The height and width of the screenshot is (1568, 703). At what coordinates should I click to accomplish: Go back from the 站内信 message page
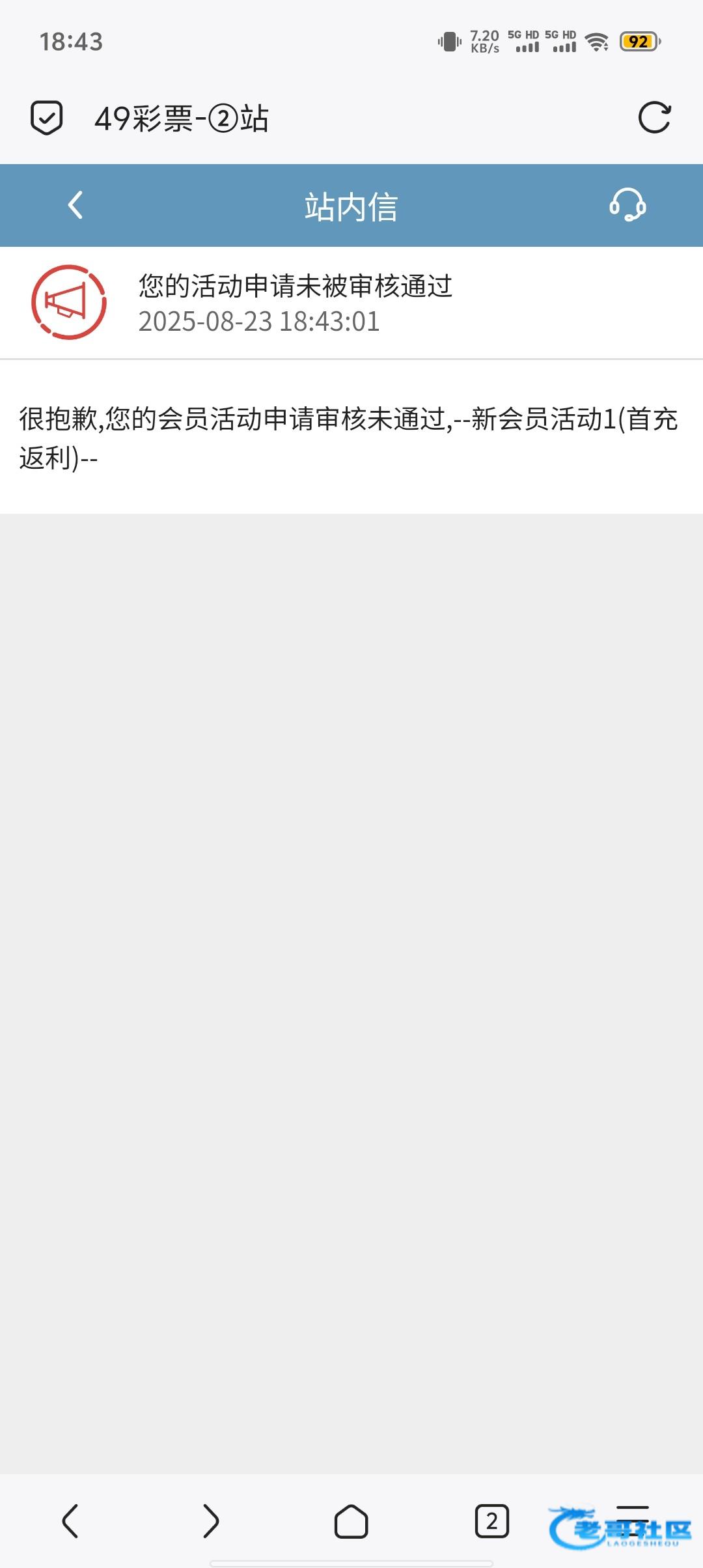click(x=76, y=205)
